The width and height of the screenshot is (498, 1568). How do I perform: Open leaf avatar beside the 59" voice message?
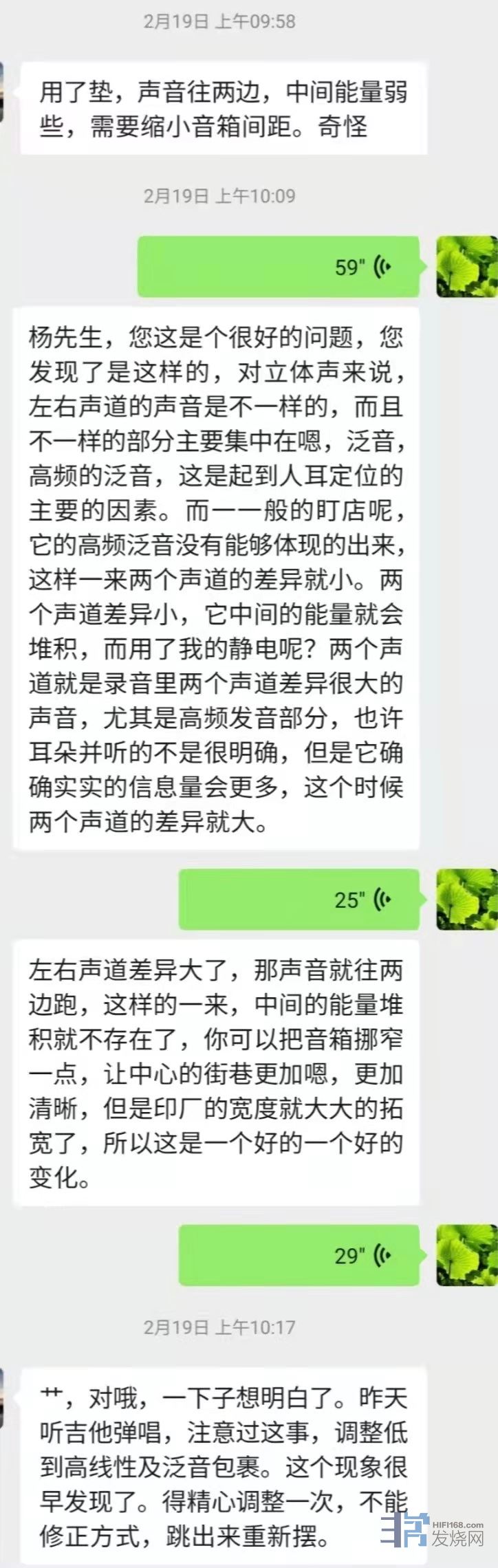[467, 266]
